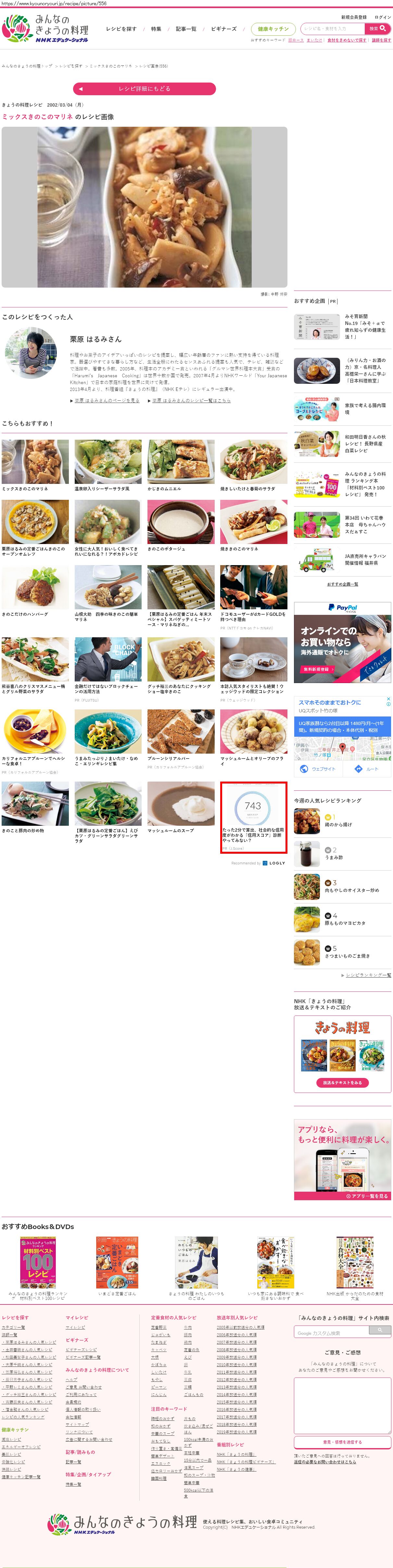Tap the 検索 search button

coord(377,29)
